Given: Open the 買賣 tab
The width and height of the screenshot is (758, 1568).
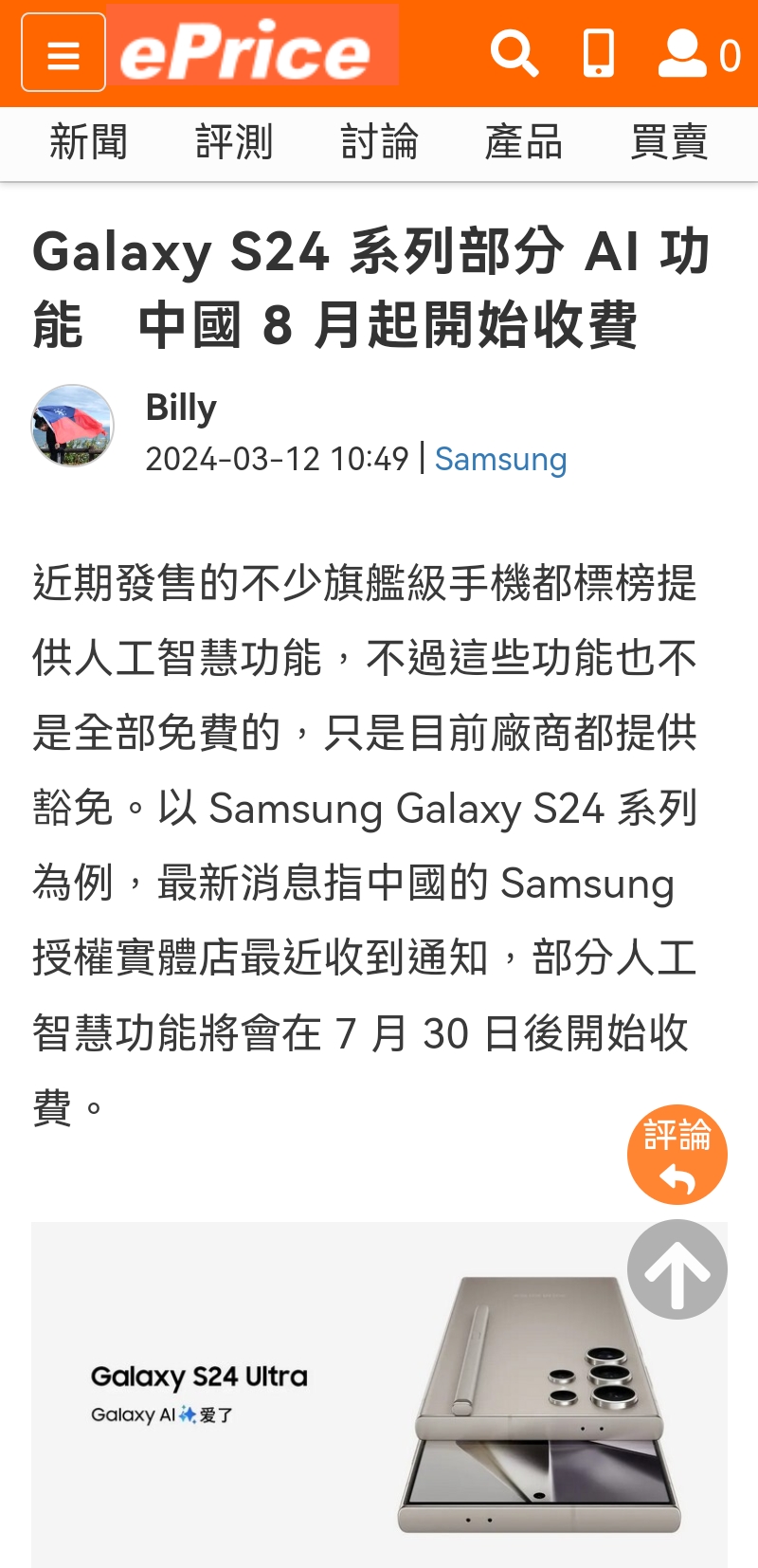Looking at the screenshot, I should (x=669, y=142).
